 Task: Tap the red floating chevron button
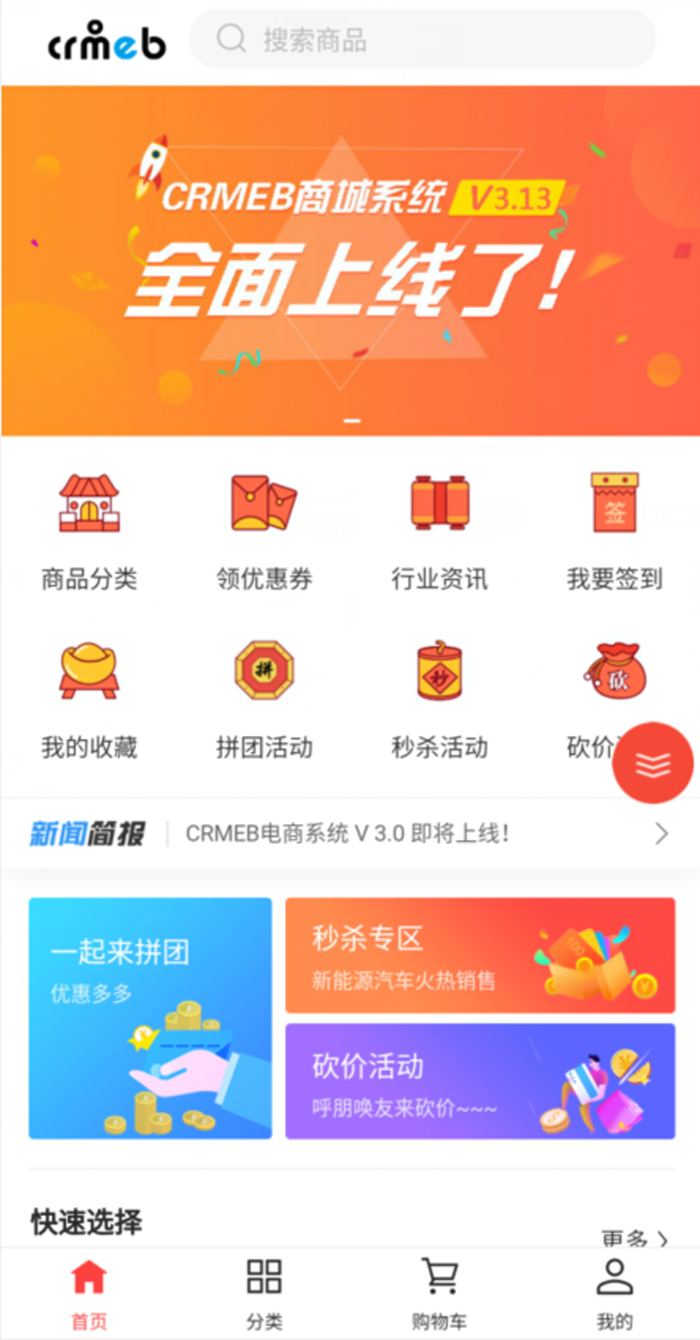pos(652,763)
